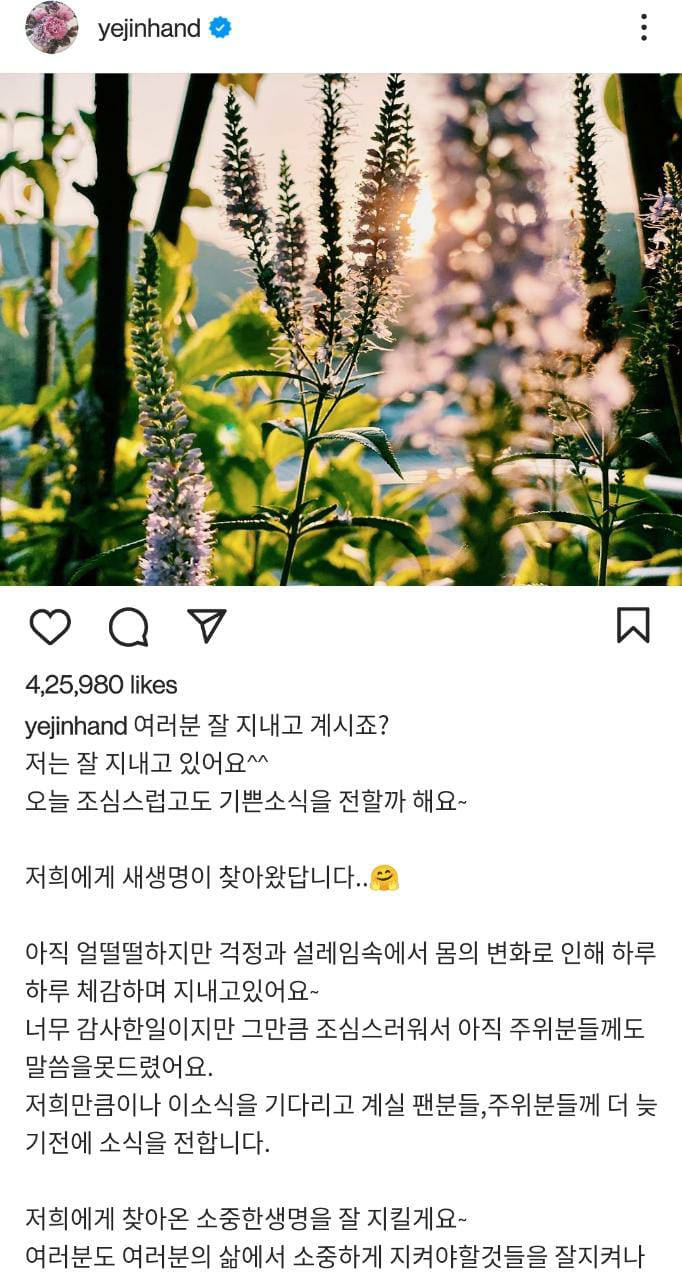Viewport: 682px width, 1280px height.
Task: Tap yejinhand username in the caption
Action: pos(76,725)
